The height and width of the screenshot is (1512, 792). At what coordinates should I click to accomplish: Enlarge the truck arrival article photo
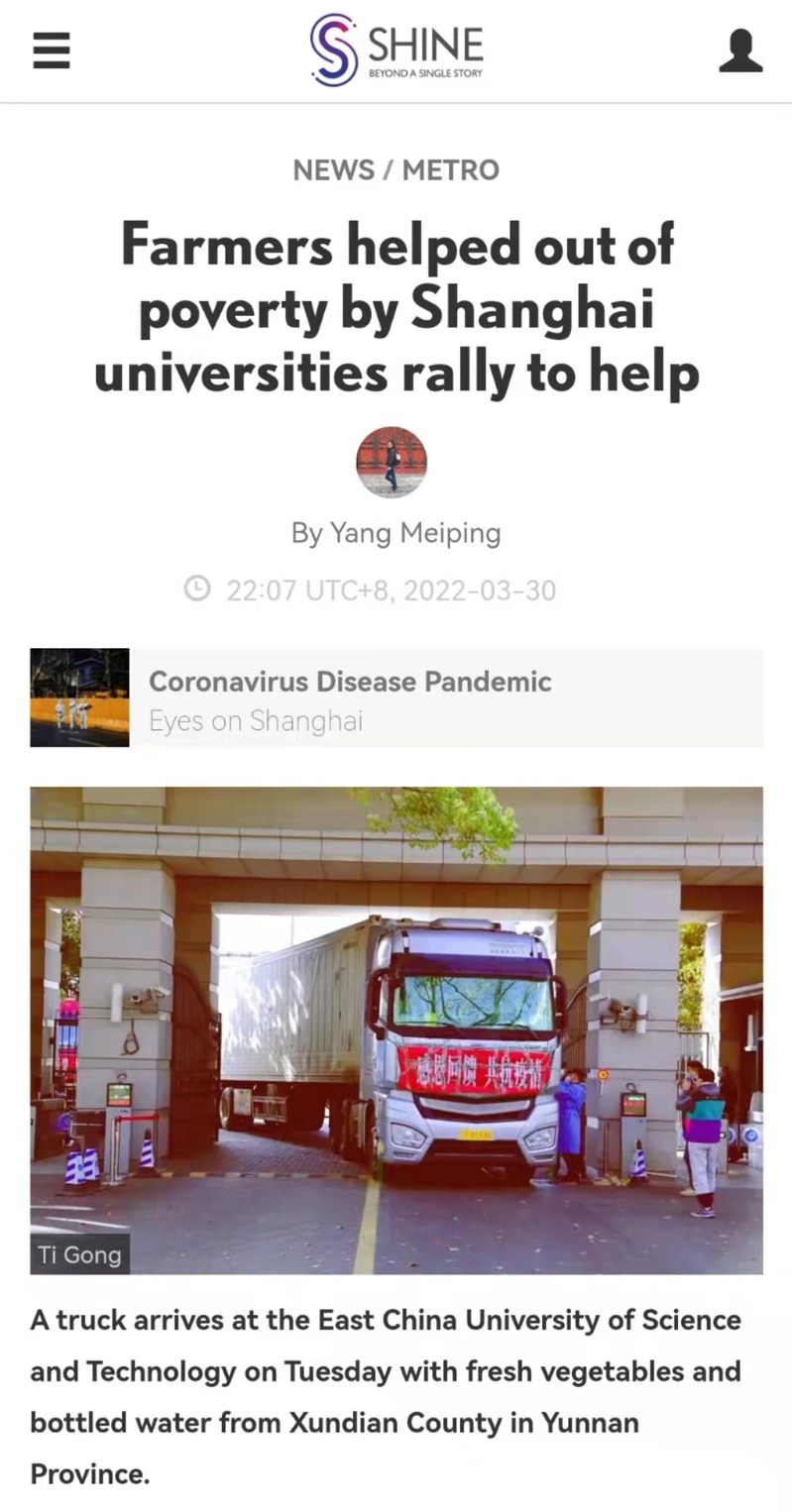click(x=396, y=1029)
